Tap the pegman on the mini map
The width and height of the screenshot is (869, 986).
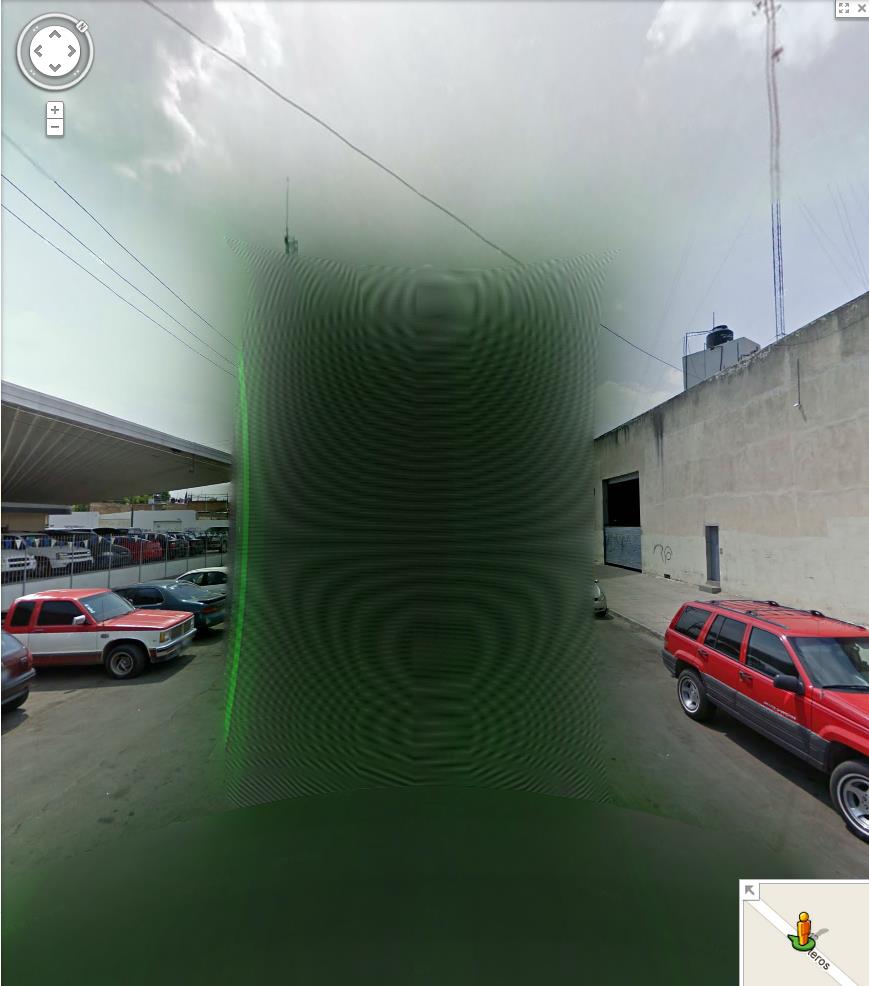[803, 928]
